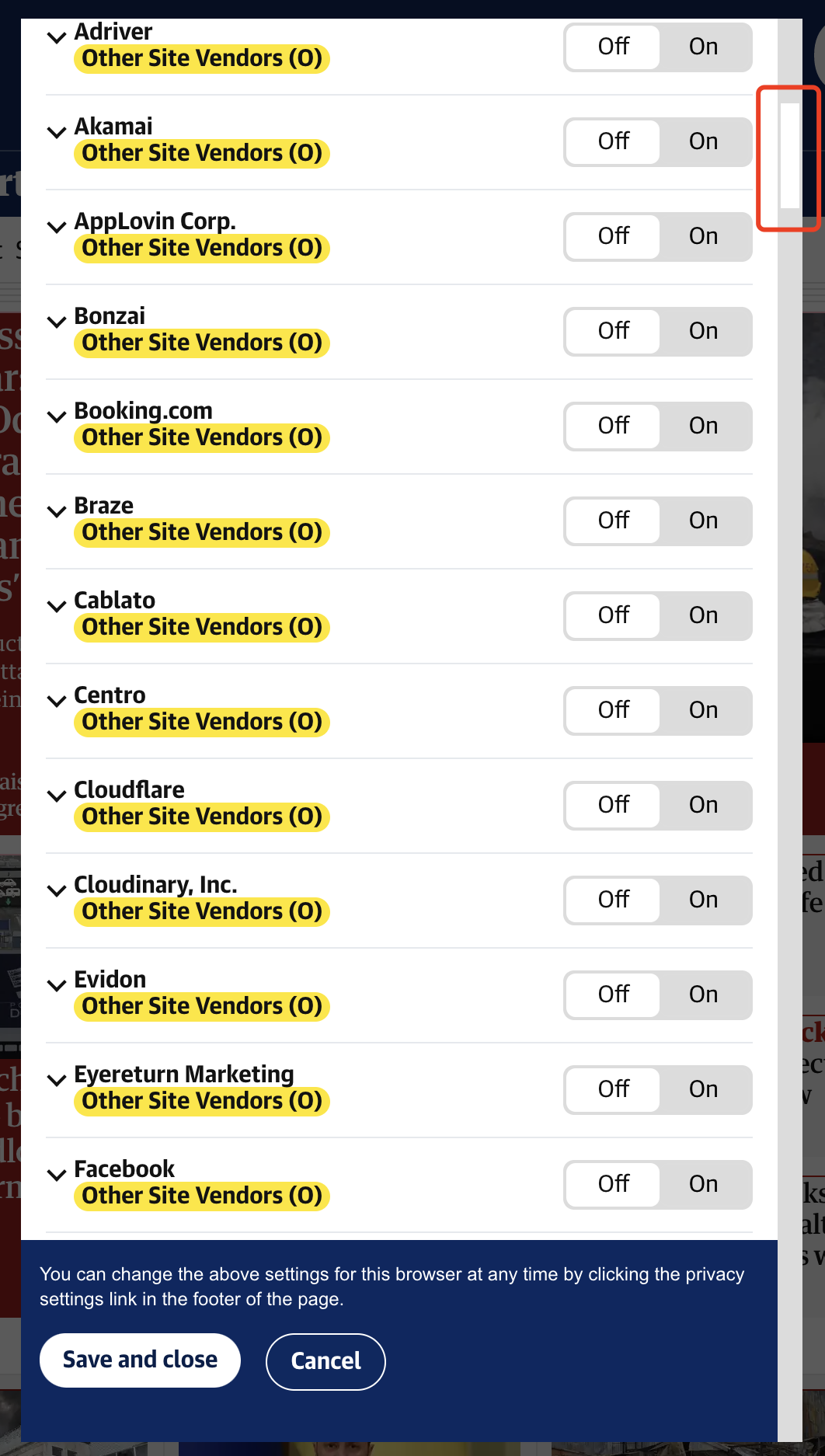Expand Bonzai vendor details

57,322
